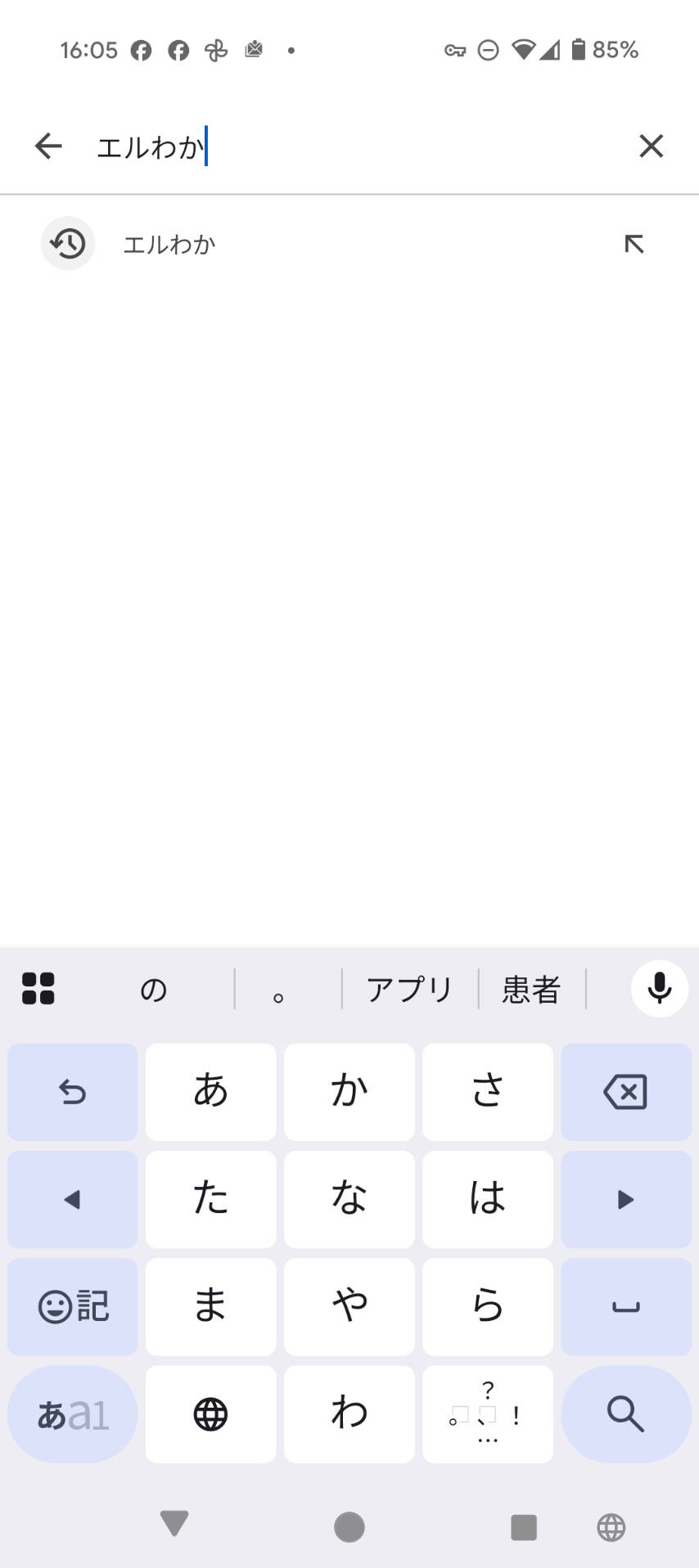Switch input mode with the あa1 key
Viewport: 699px width, 1568px height.
point(73,1413)
